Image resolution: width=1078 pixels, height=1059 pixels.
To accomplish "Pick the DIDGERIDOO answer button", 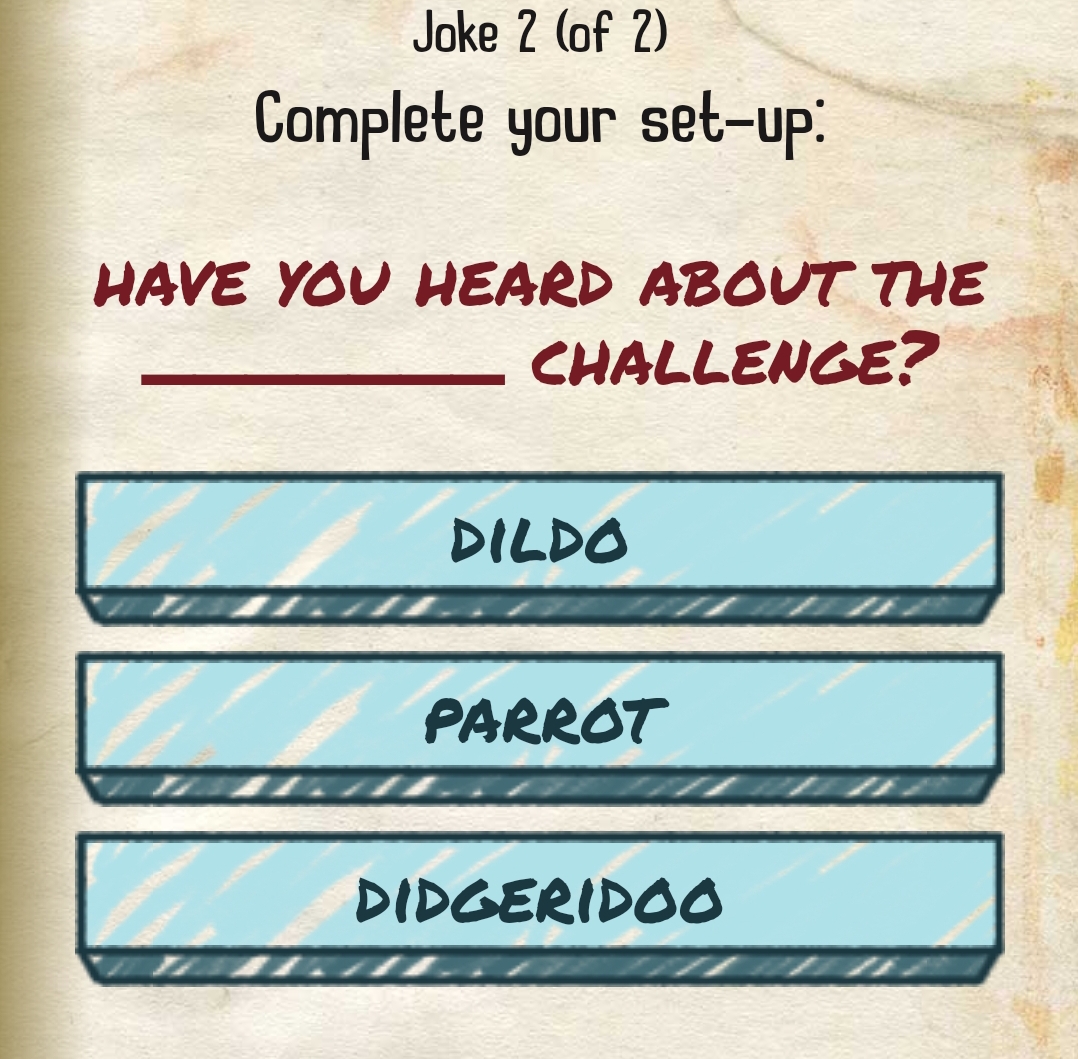I will 539,898.
